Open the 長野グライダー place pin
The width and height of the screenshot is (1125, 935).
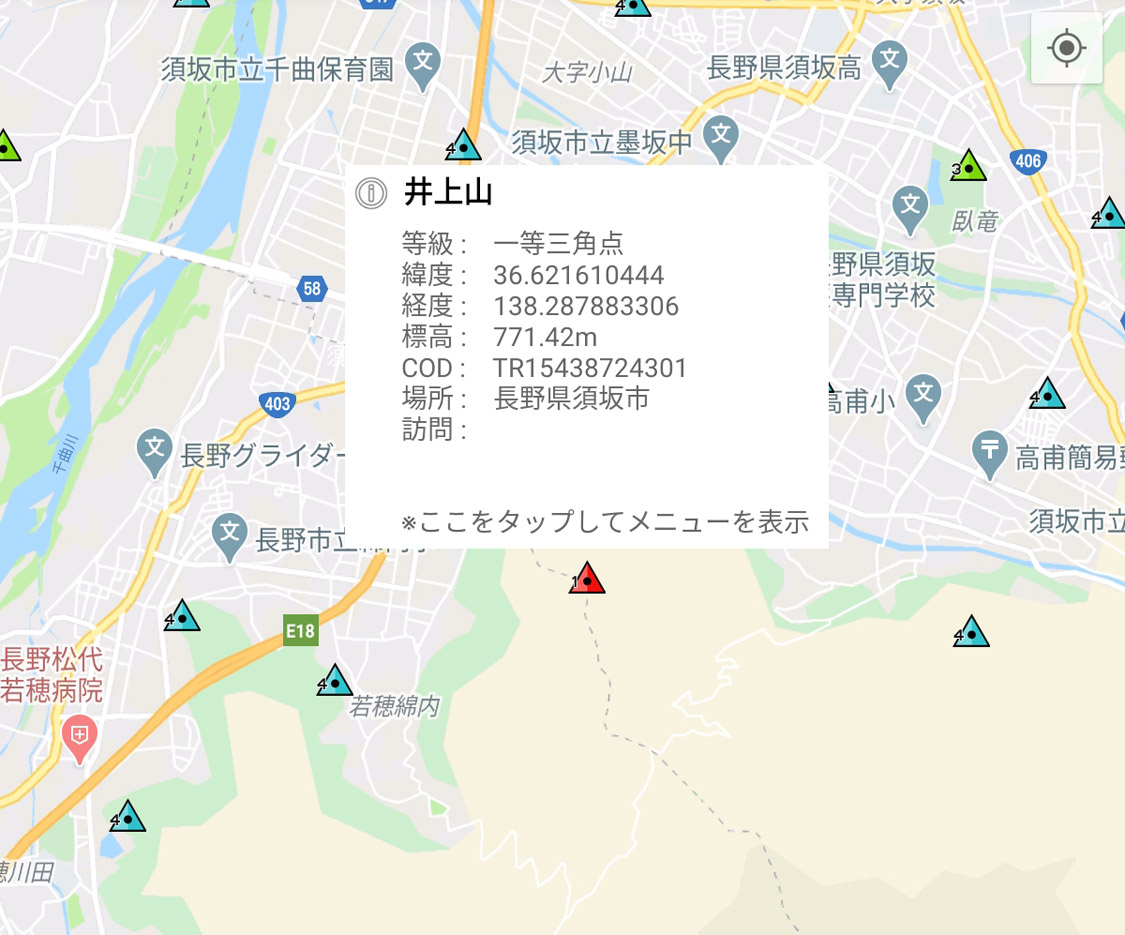[x=155, y=451]
